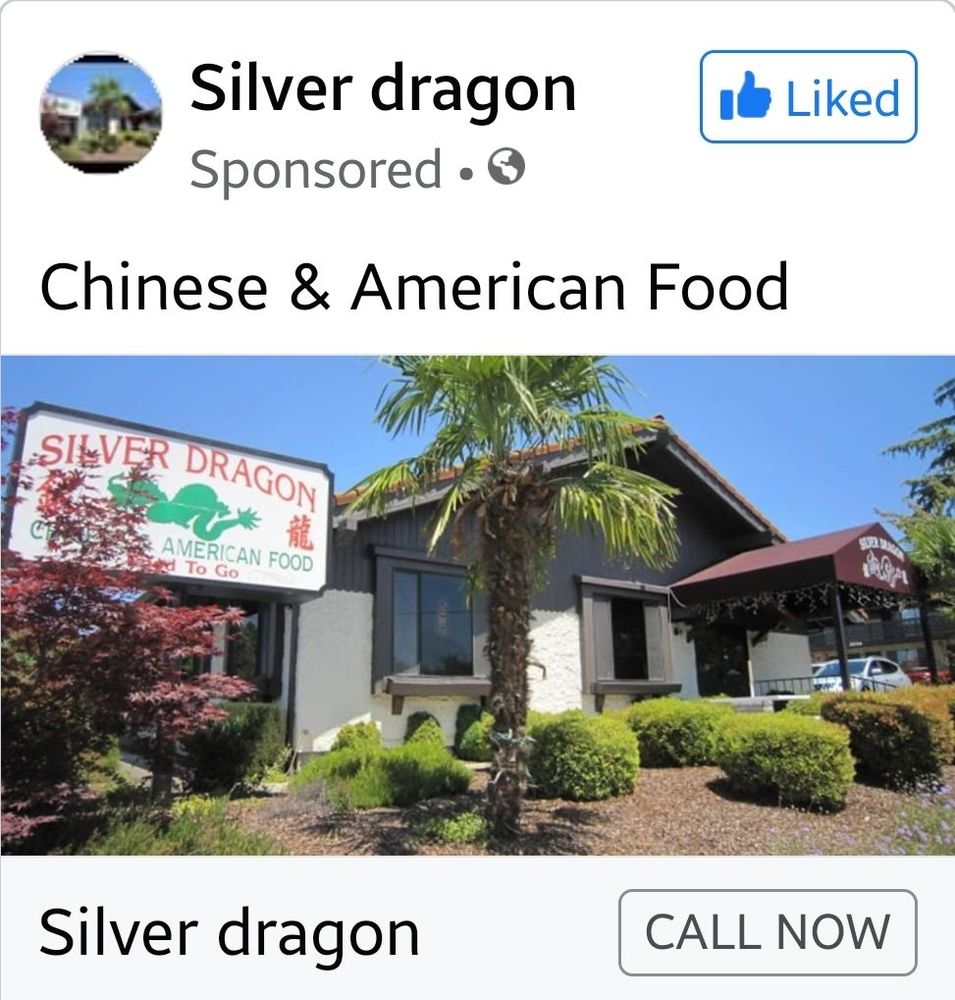Open the restaurant photo in the ad
Screen dimensions: 955x1000
point(477,605)
